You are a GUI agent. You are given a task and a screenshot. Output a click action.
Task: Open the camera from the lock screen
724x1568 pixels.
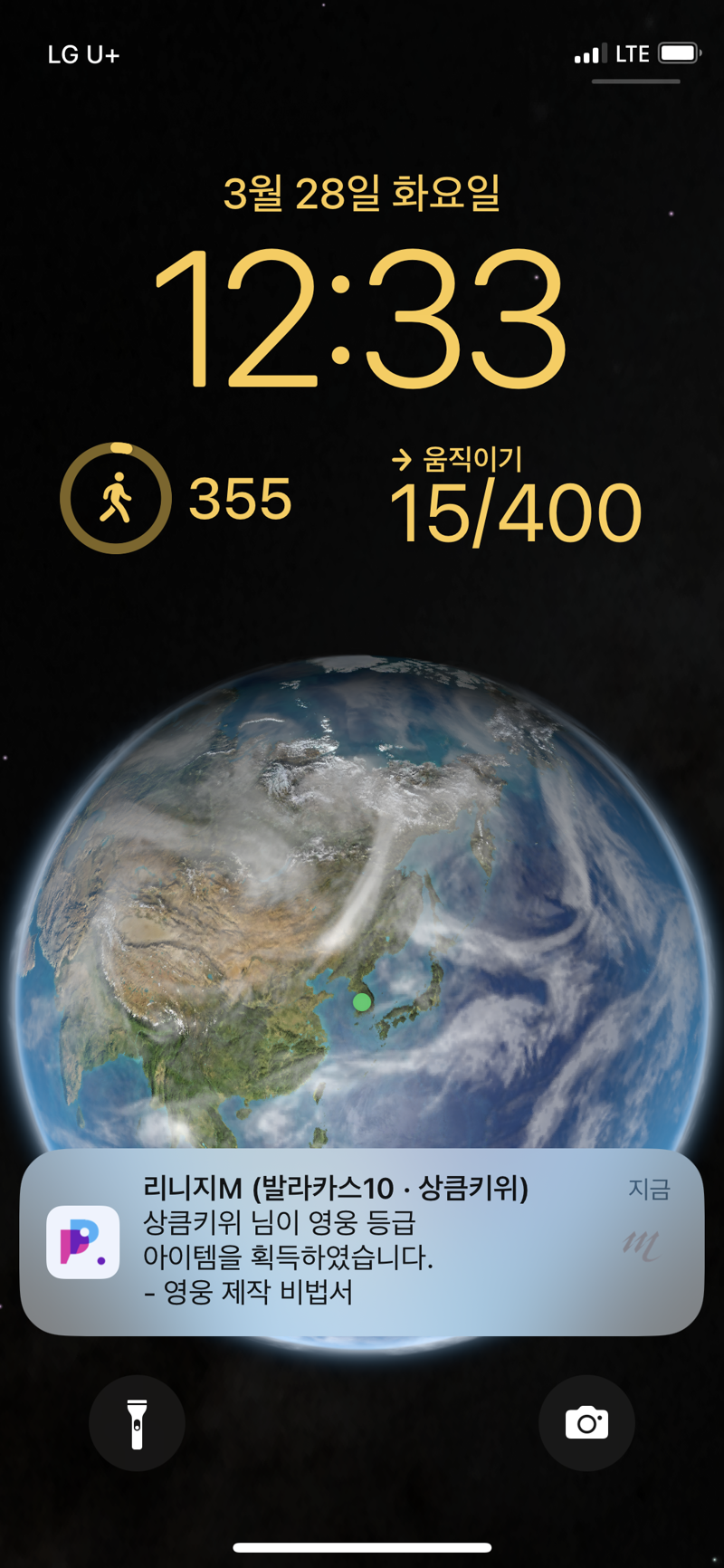586,1423
